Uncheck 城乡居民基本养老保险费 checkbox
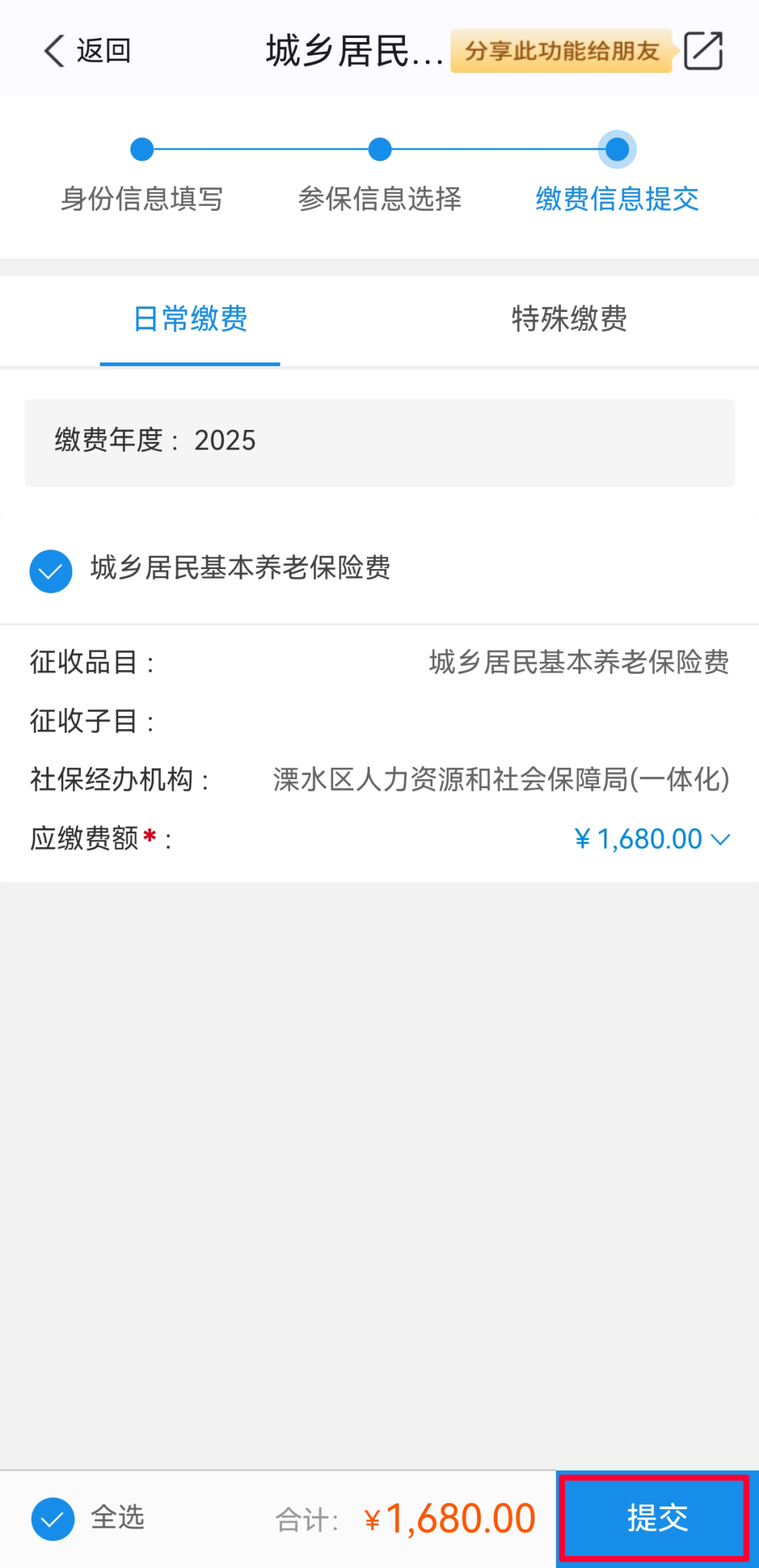This screenshot has height=1568, width=759. (x=51, y=570)
